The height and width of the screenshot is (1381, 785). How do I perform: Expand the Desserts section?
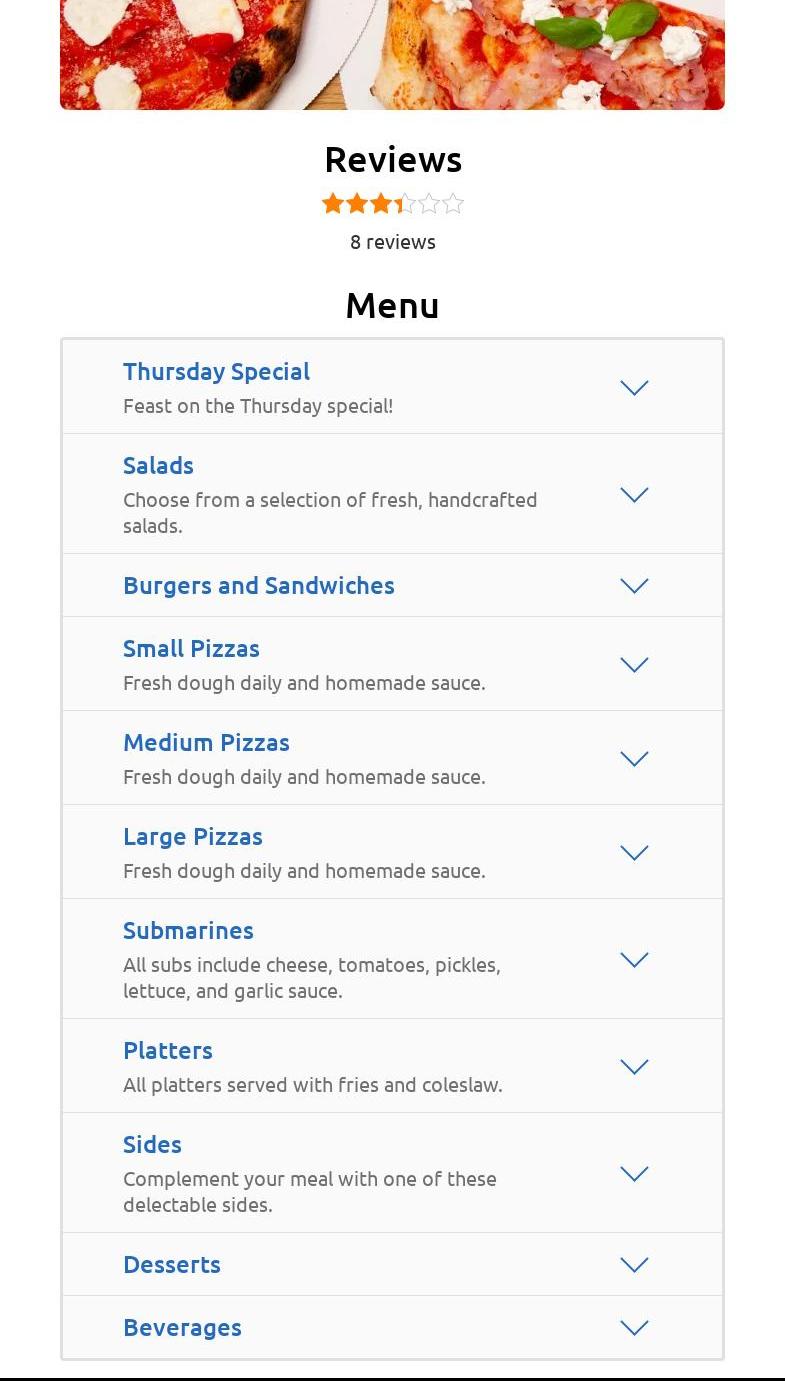coord(634,1264)
